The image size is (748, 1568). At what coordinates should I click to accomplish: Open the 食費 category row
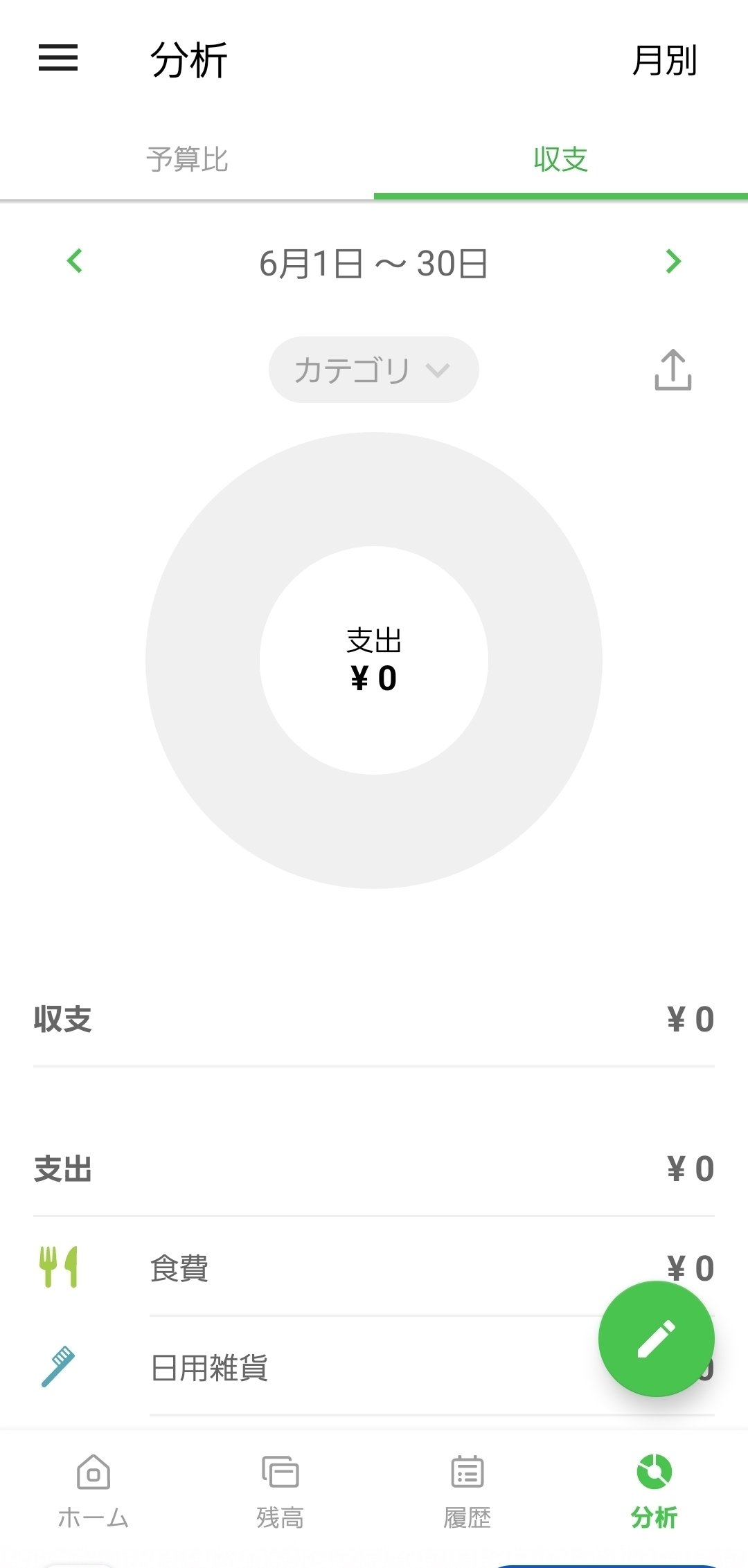(312, 1268)
